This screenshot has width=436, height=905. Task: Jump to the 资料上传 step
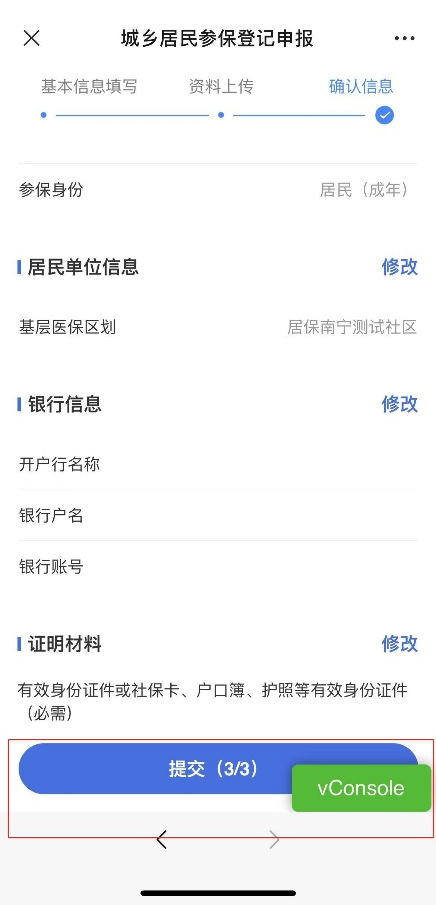(221, 87)
